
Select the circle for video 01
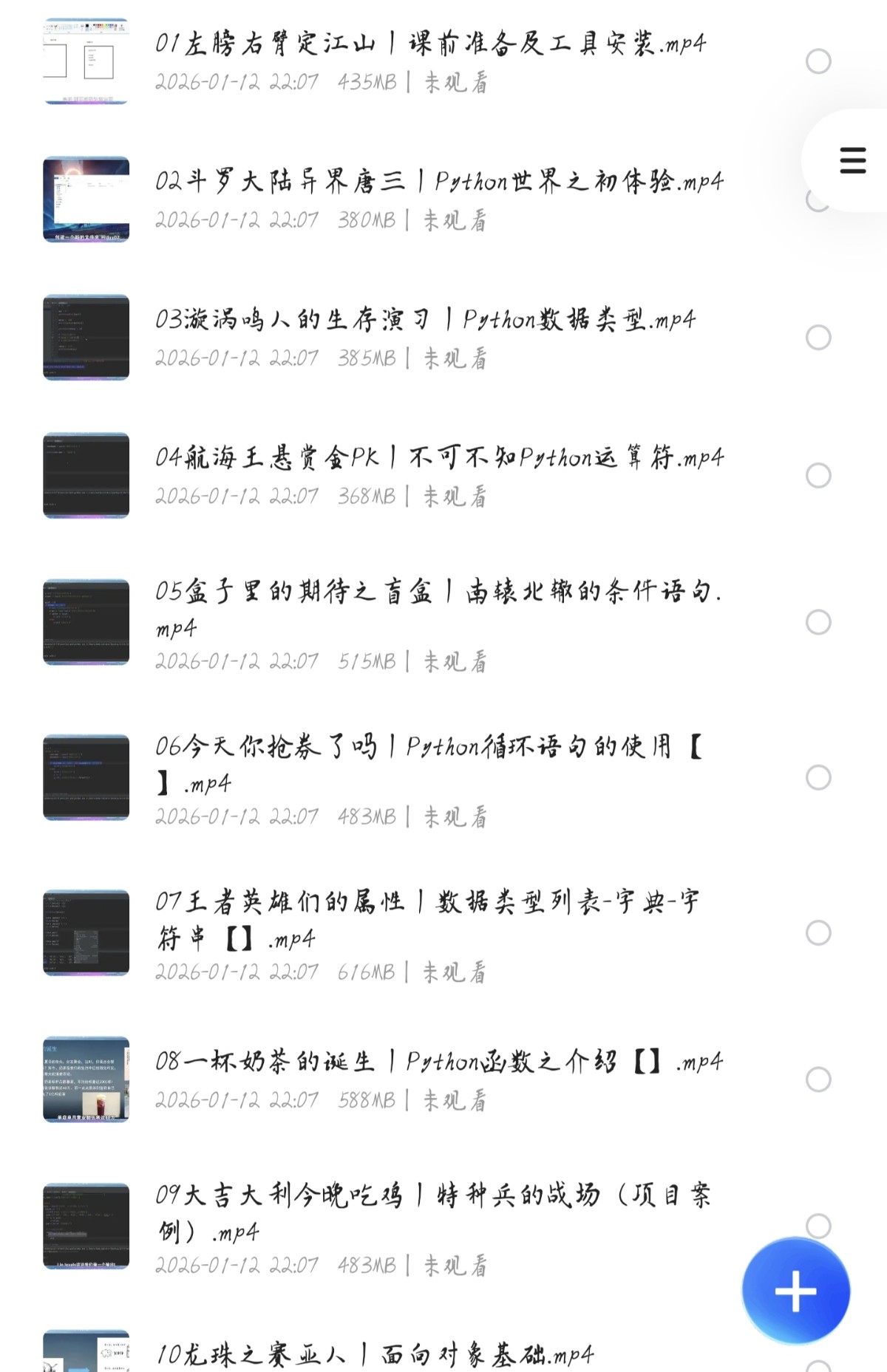point(818,61)
